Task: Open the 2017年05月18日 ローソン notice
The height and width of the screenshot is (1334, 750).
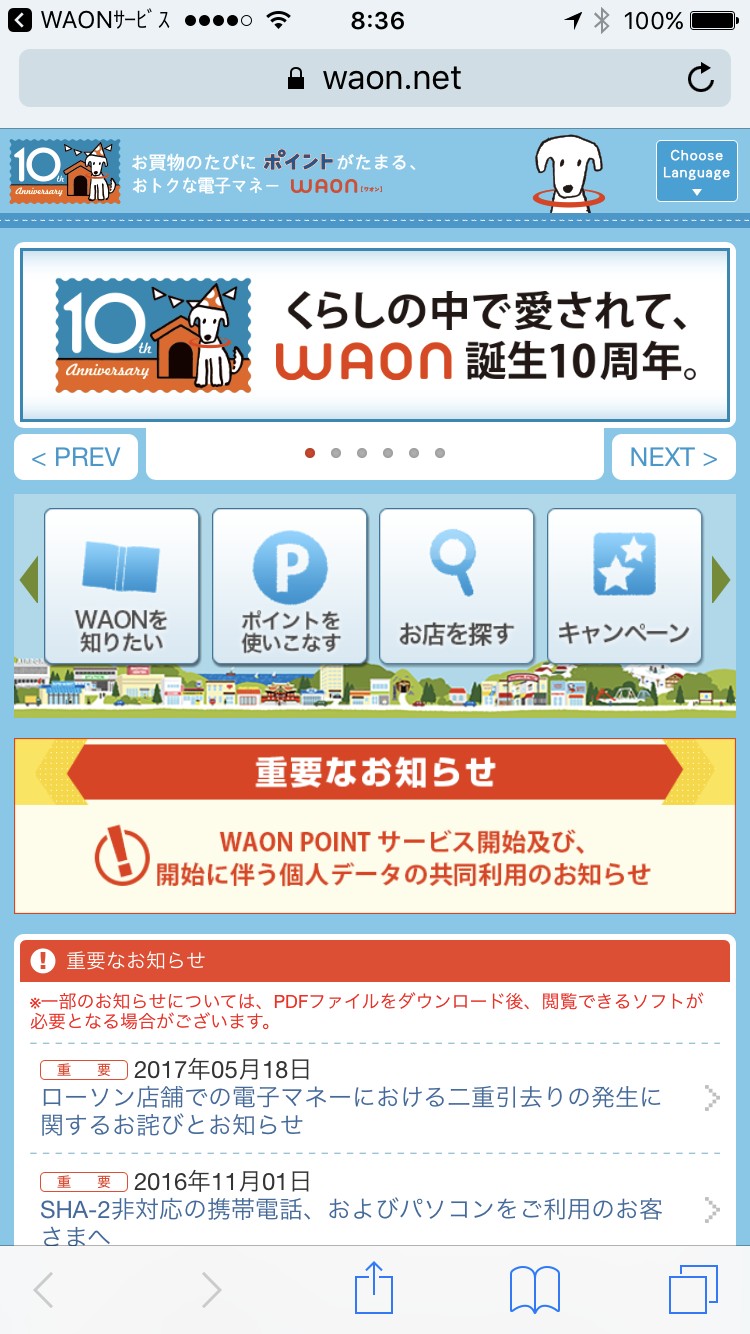Action: [x=375, y=1098]
